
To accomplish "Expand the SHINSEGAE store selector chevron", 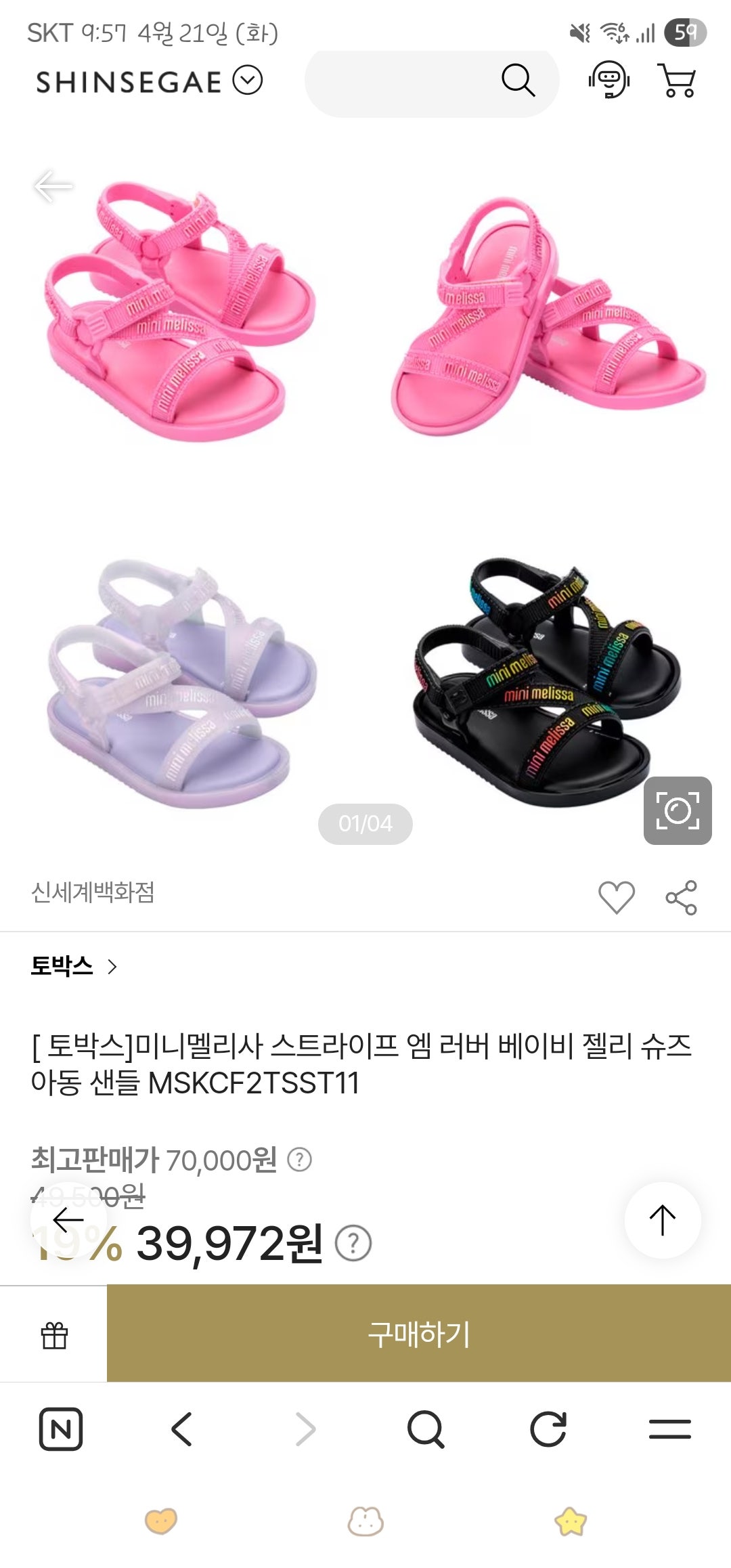I will (249, 79).
